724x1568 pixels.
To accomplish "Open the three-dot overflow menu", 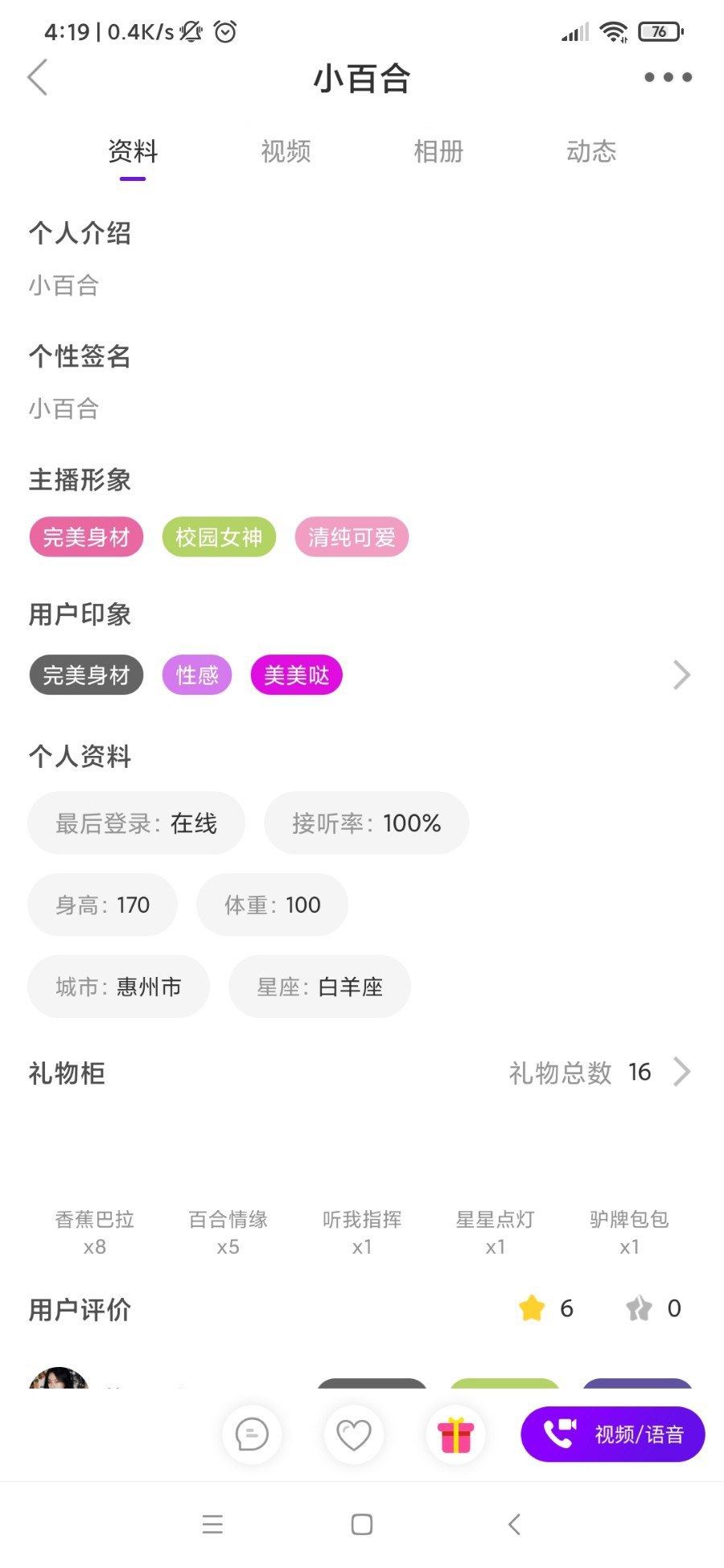I will coord(668,77).
